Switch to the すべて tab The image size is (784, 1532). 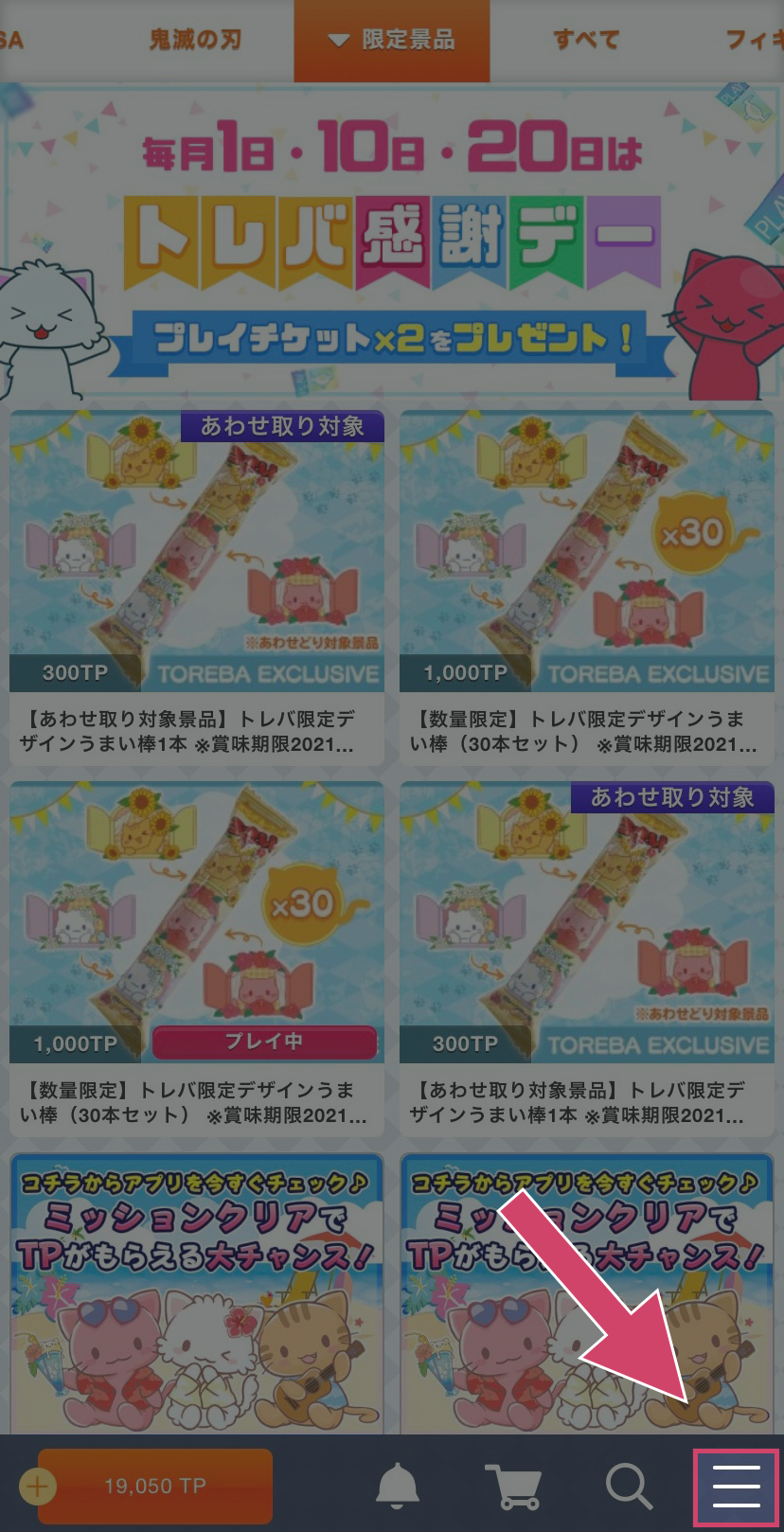(x=586, y=40)
